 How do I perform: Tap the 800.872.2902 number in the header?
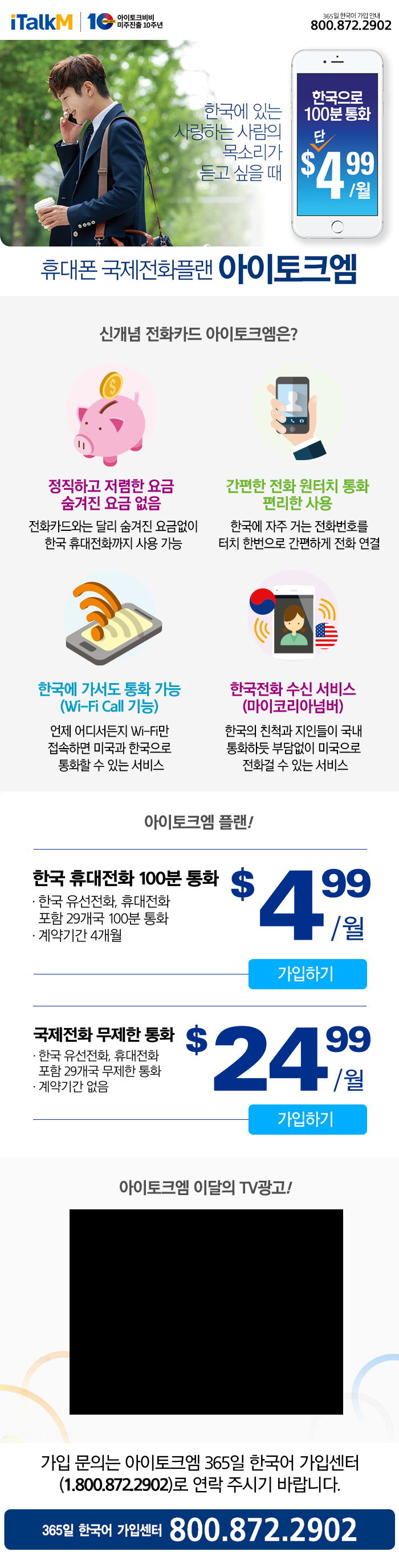(x=351, y=25)
